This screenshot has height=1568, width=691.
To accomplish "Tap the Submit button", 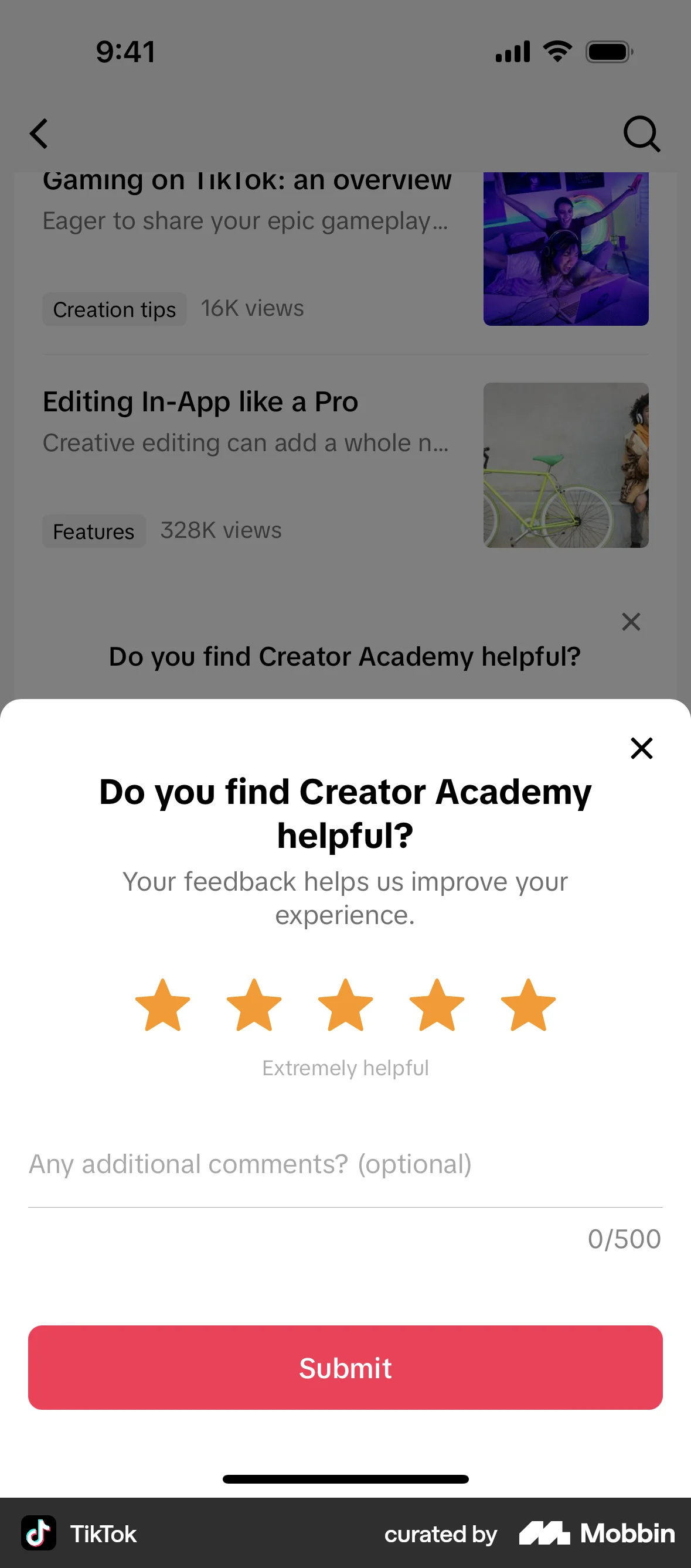I will pos(345,1368).
